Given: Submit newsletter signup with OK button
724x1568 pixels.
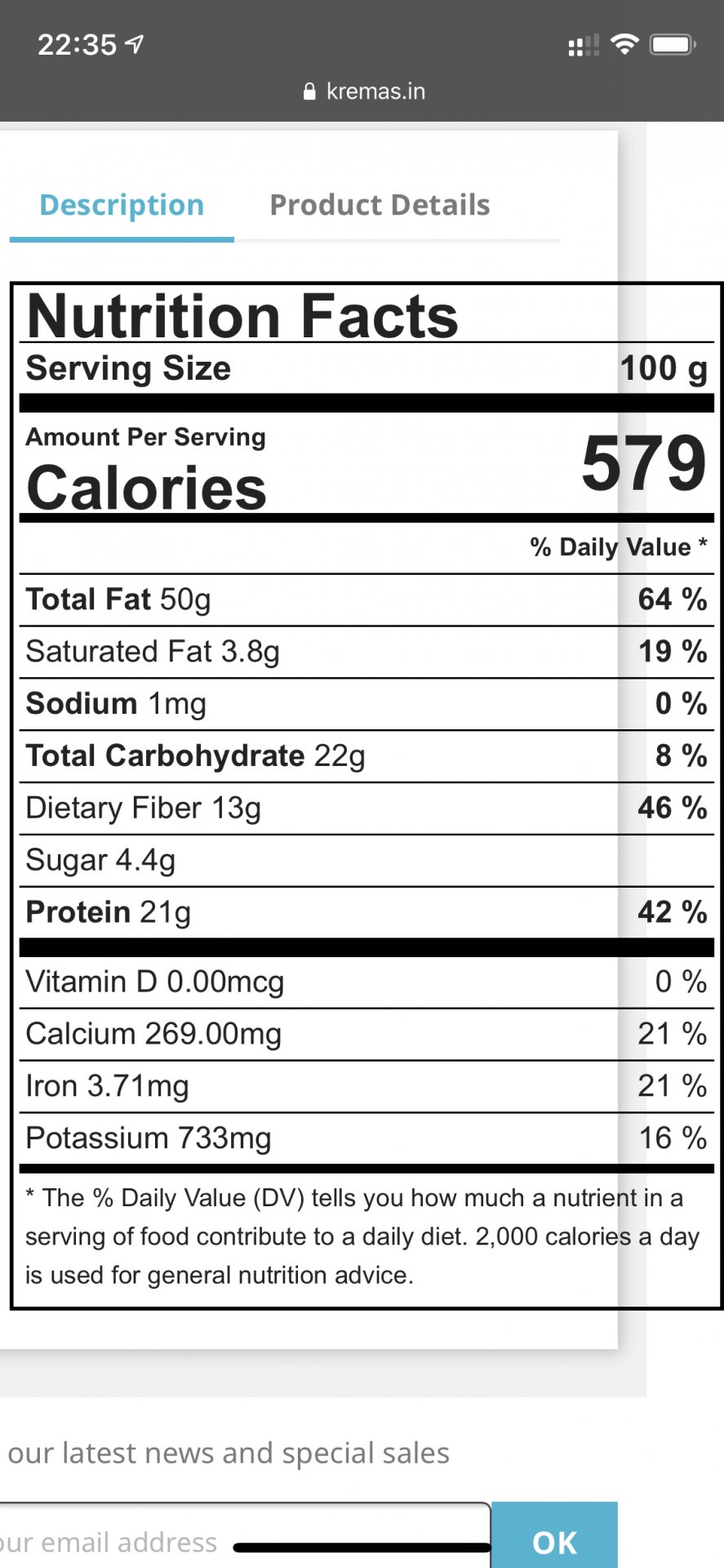Looking at the screenshot, I should [x=554, y=1535].
